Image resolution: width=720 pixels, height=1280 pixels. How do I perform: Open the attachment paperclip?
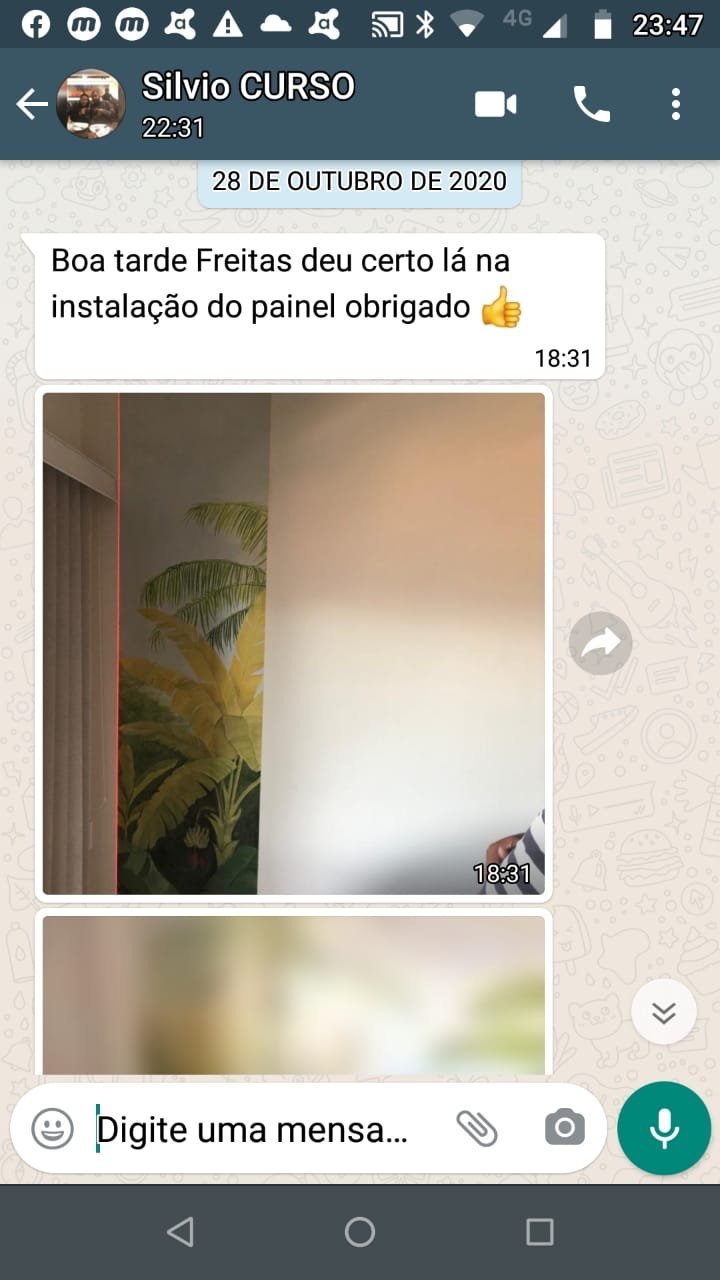point(478,1127)
